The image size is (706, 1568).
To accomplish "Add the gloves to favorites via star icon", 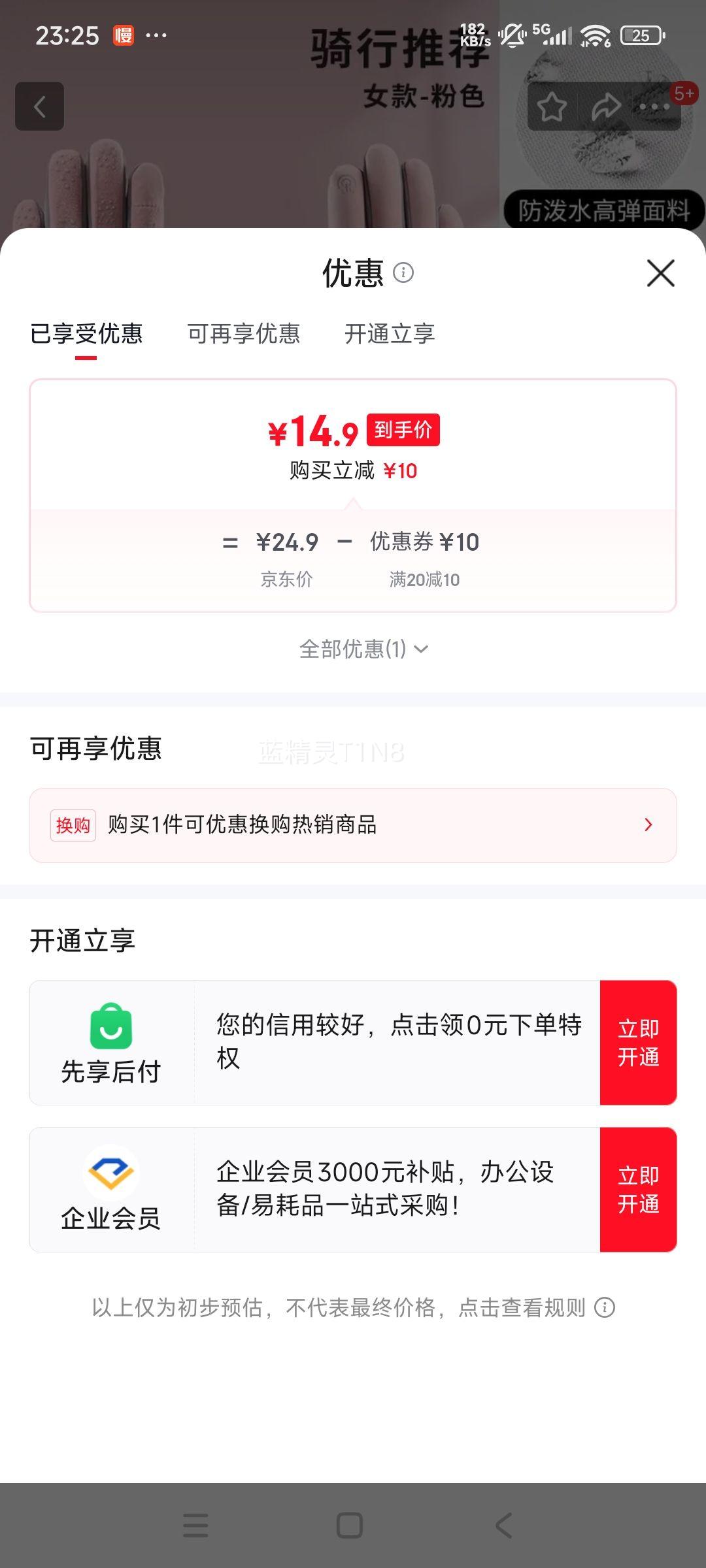I will pos(552,106).
